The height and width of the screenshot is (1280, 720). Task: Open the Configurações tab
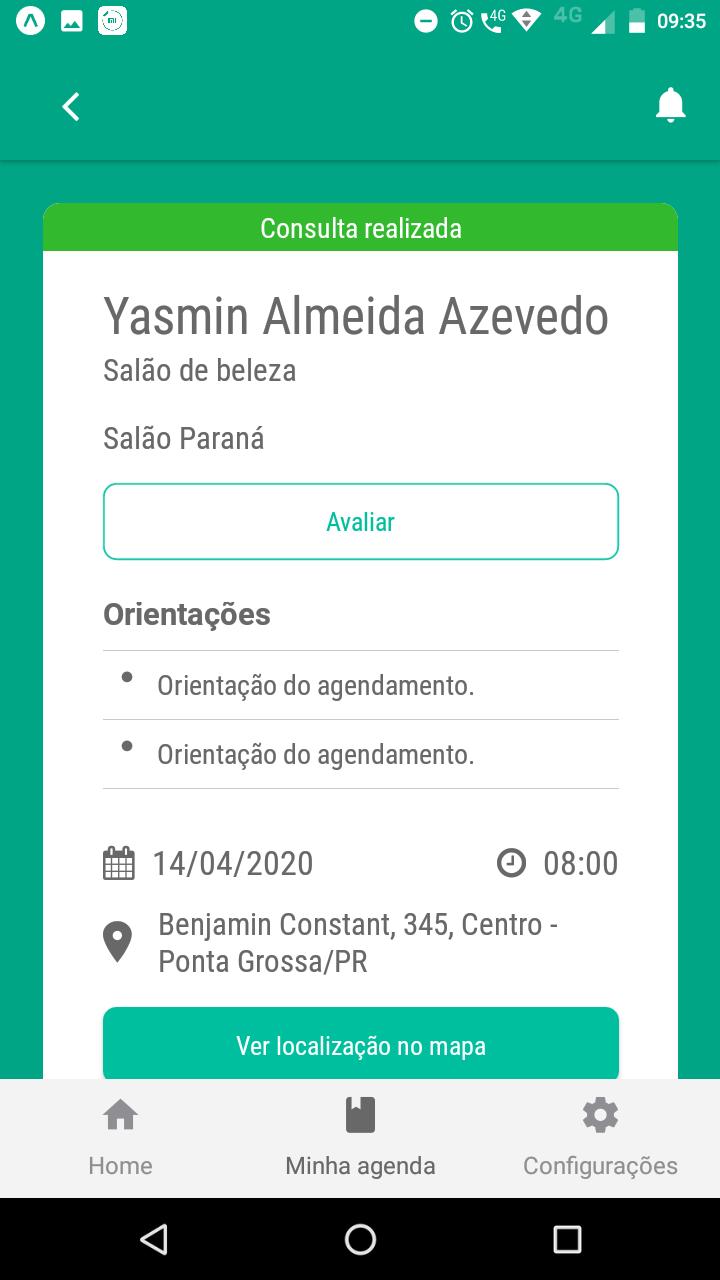(x=600, y=1138)
